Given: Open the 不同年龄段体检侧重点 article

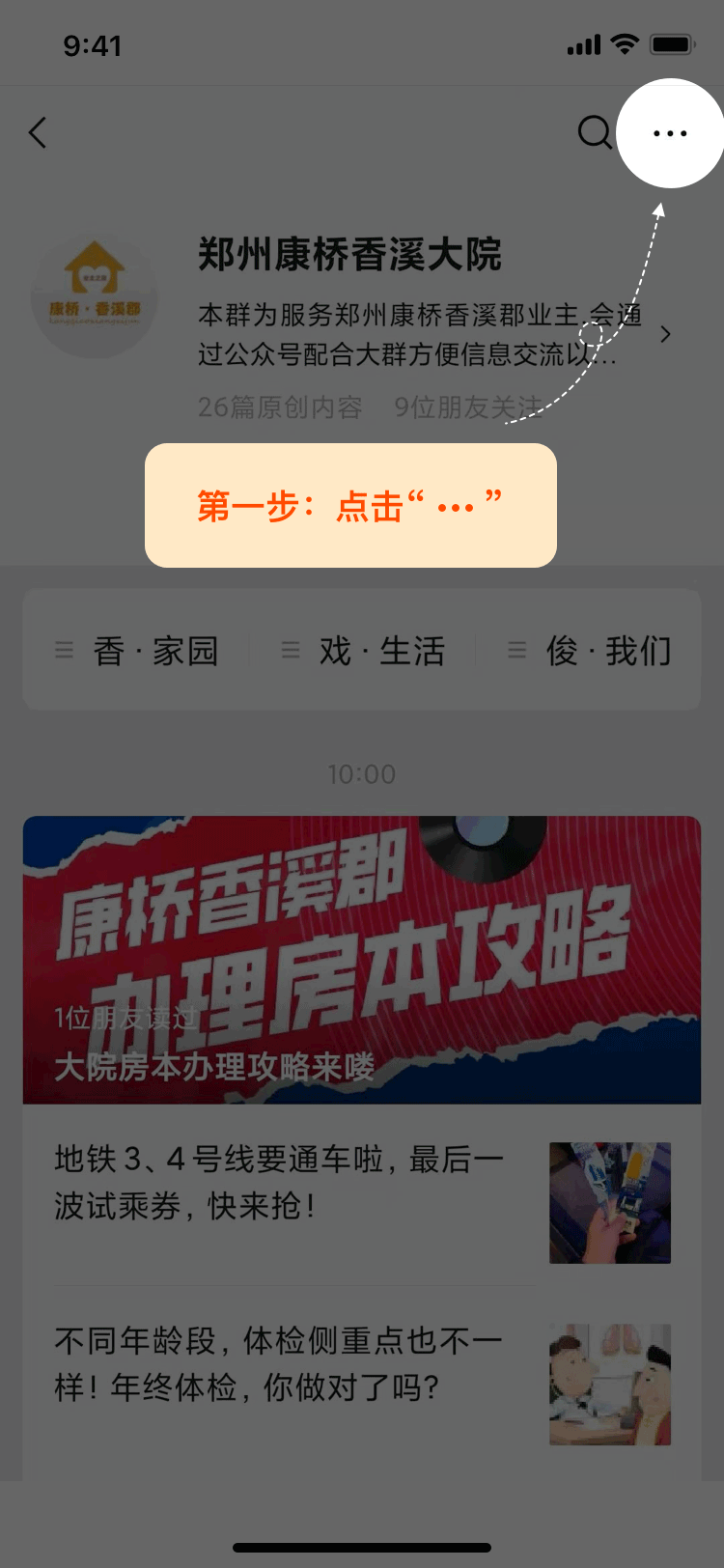Looking at the screenshot, I should (362, 1377).
